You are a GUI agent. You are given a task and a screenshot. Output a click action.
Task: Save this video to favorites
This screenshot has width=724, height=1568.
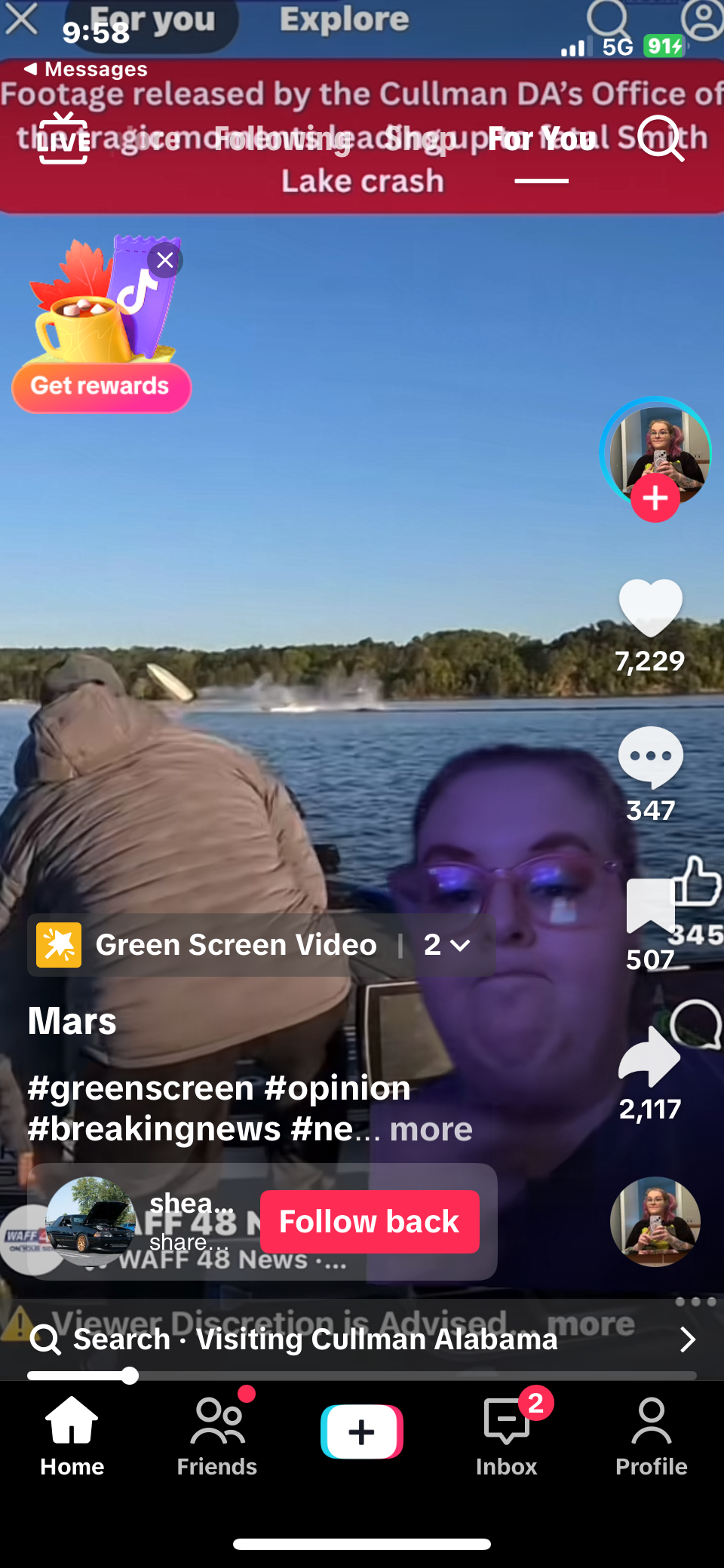(x=649, y=905)
